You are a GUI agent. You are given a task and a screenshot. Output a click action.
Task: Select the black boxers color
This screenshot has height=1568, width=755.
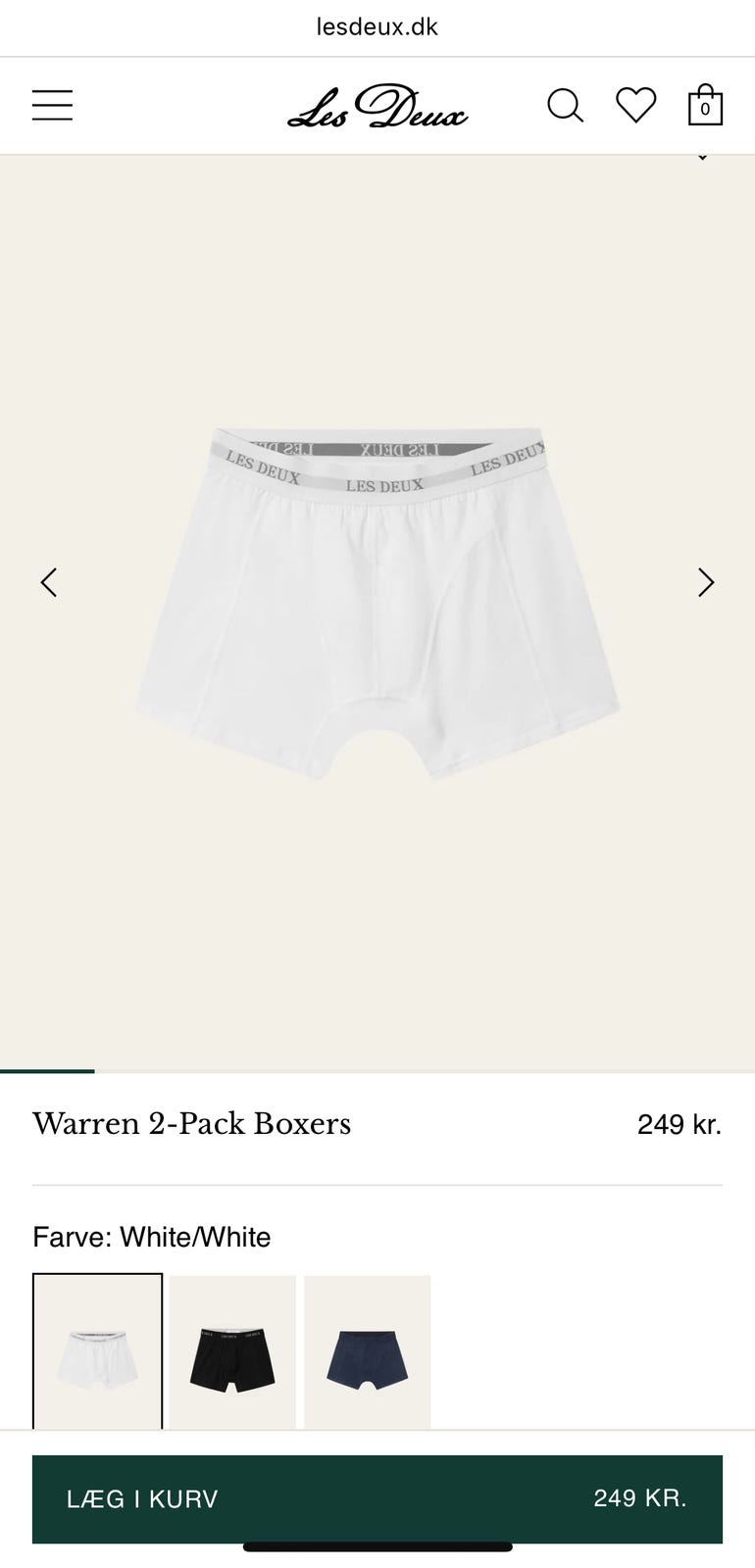pyautogui.click(x=232, y=1350)
